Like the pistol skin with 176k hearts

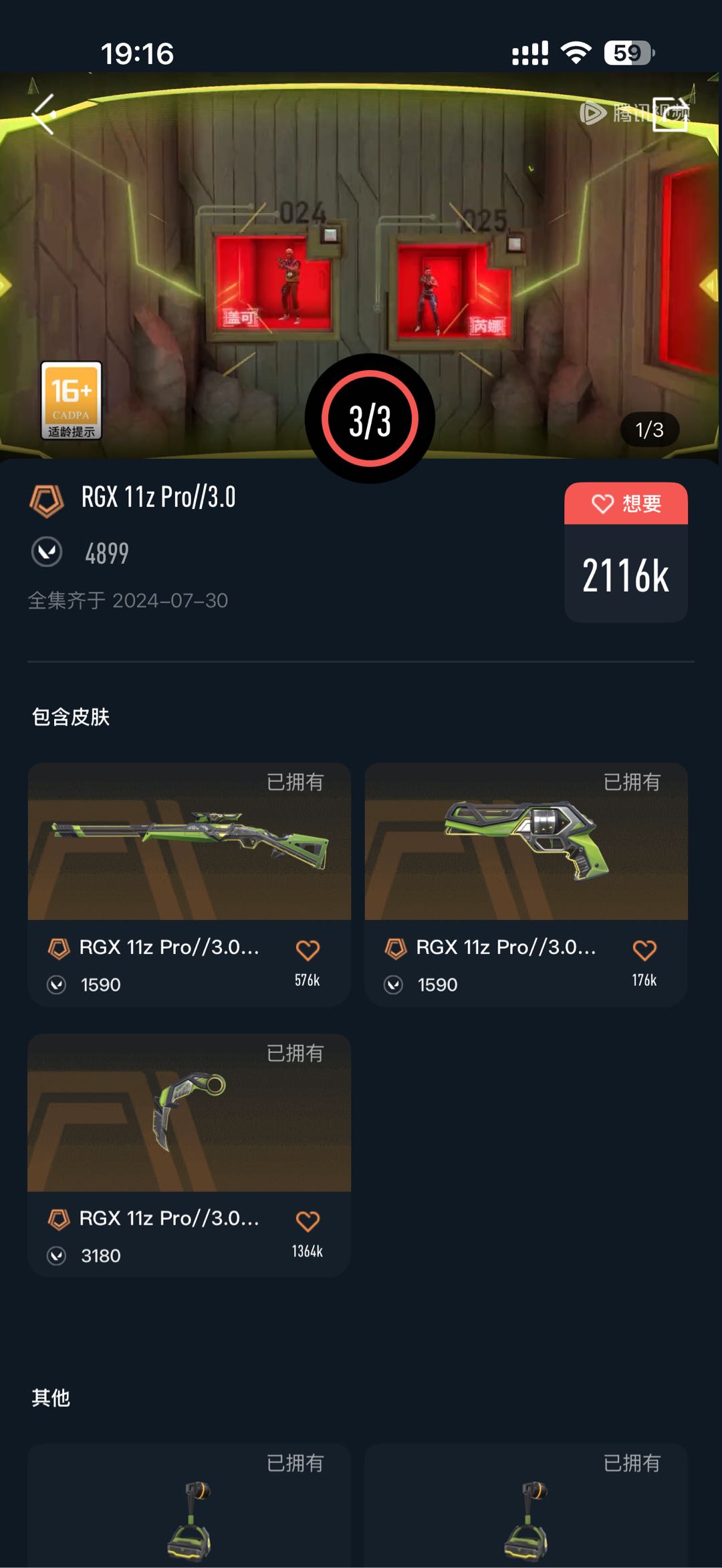(644, 950)
